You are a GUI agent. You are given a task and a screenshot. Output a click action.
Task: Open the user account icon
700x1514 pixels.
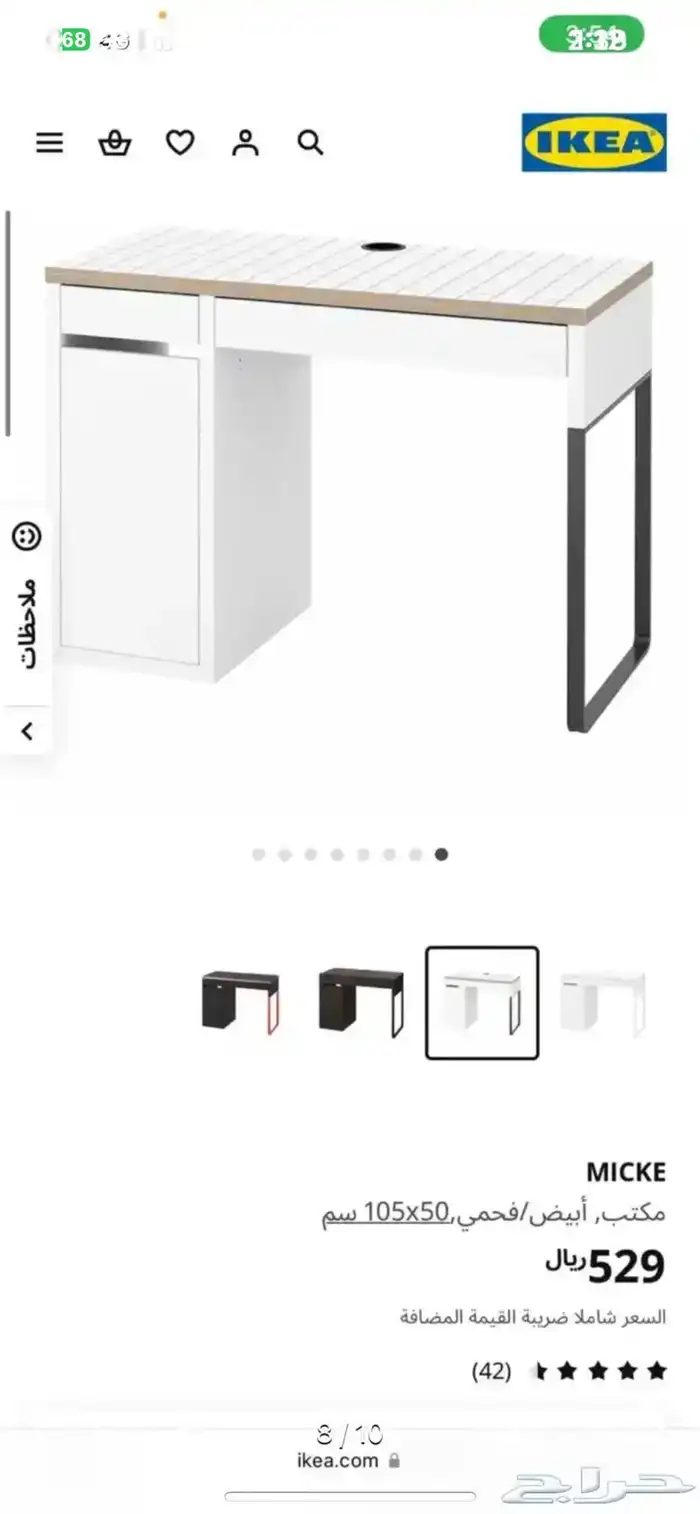245,143
